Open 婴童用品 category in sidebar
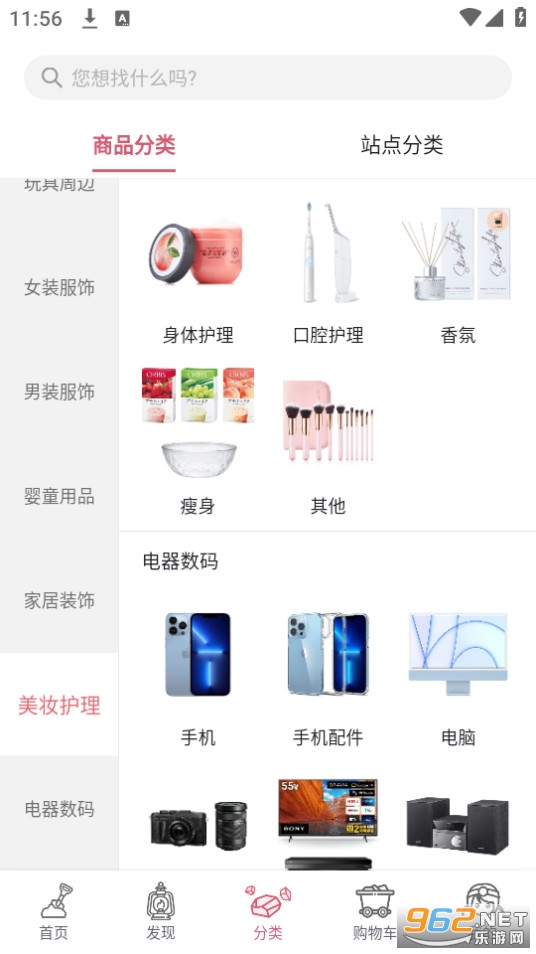The image size is (536, 954). point(59,496)
